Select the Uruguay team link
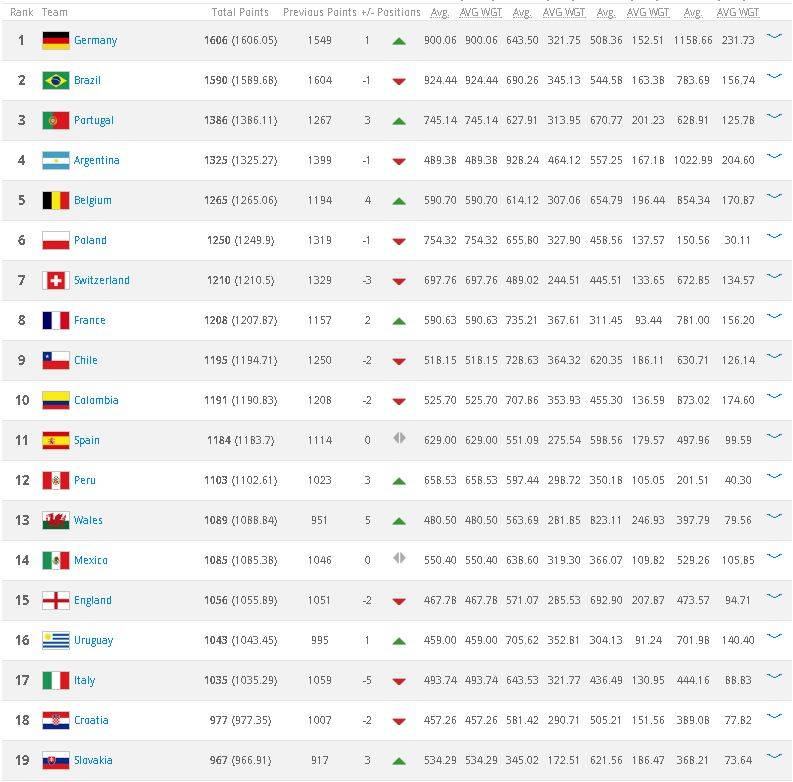Viewport: 793px width, 782px height. 93,640
